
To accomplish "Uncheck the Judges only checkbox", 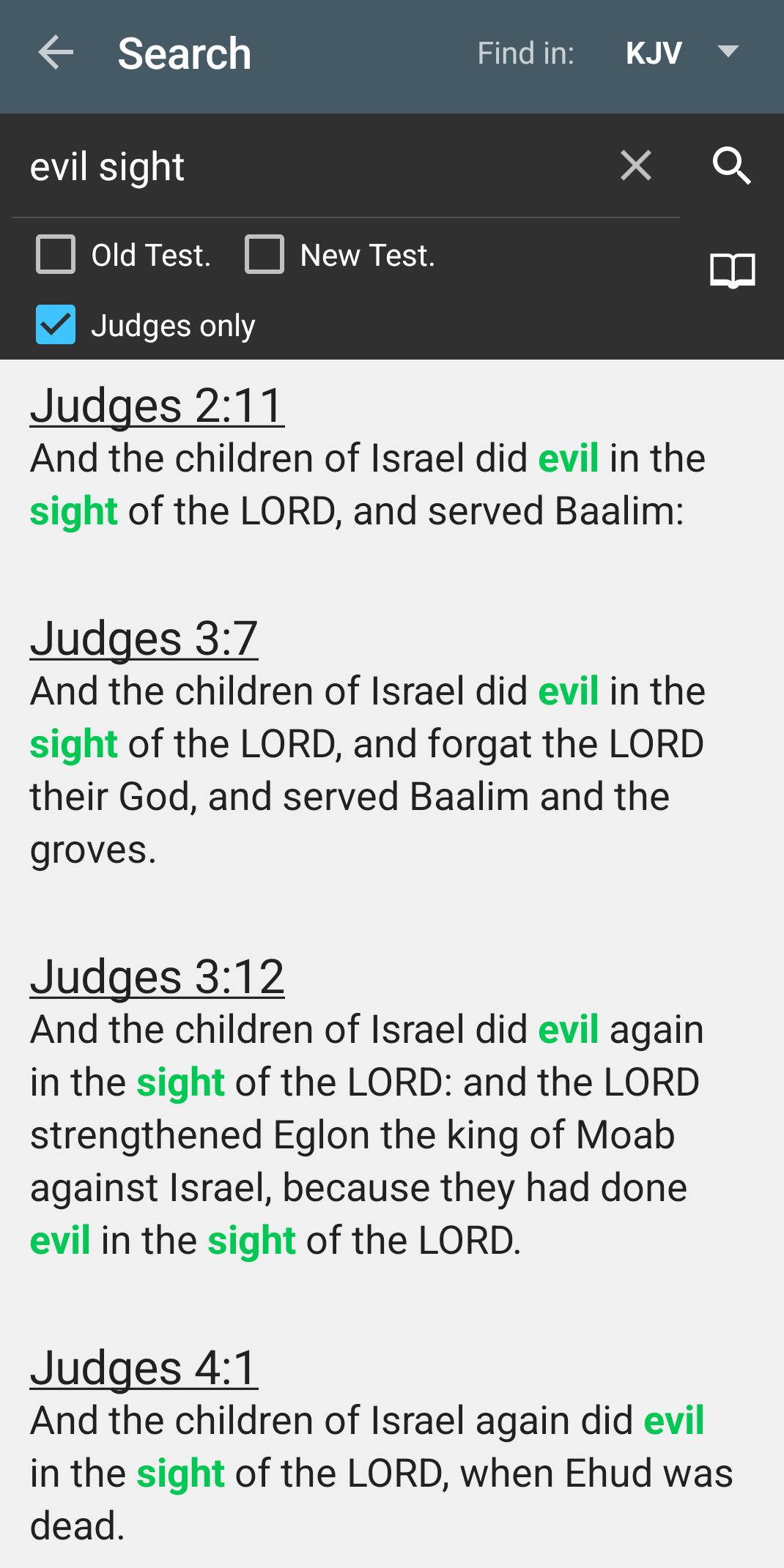I will click(56, 325).
